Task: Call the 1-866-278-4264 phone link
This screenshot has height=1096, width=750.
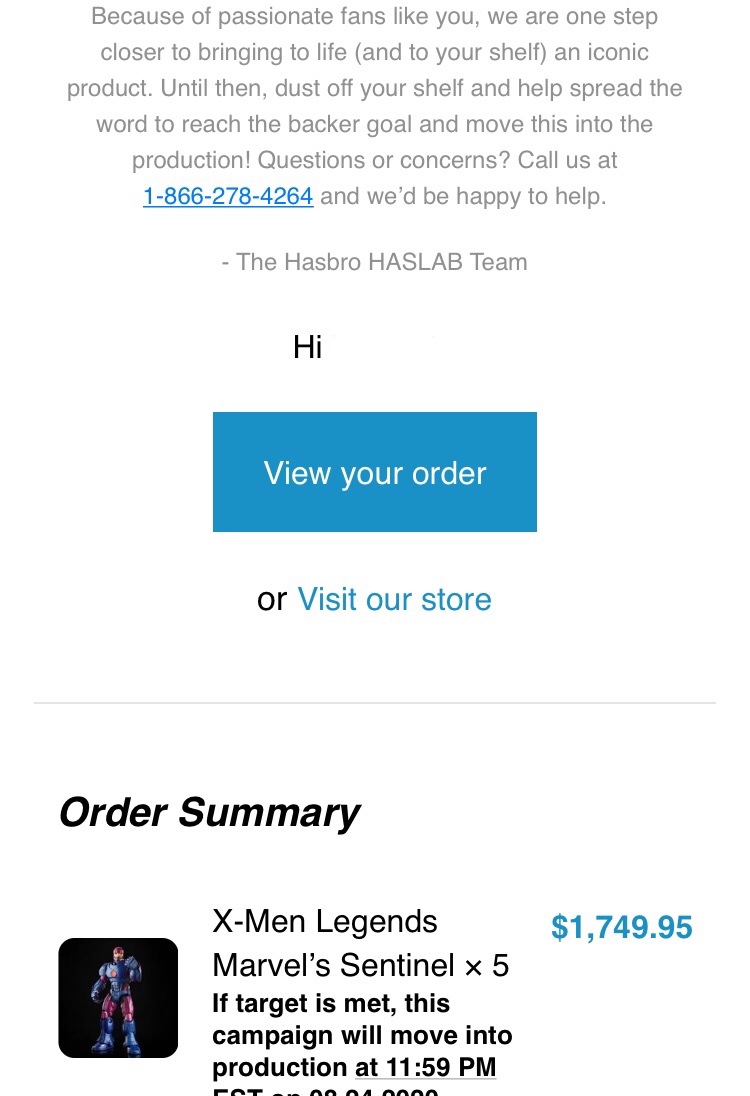Action: tap(228, 196)
